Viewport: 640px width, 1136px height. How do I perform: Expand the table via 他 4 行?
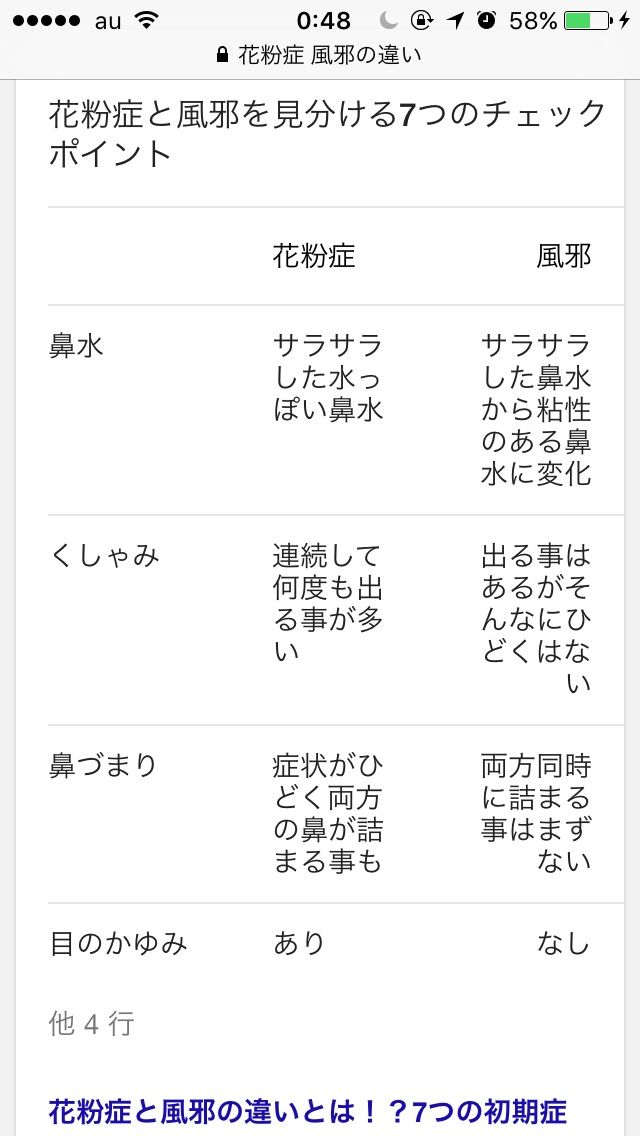91,1024
